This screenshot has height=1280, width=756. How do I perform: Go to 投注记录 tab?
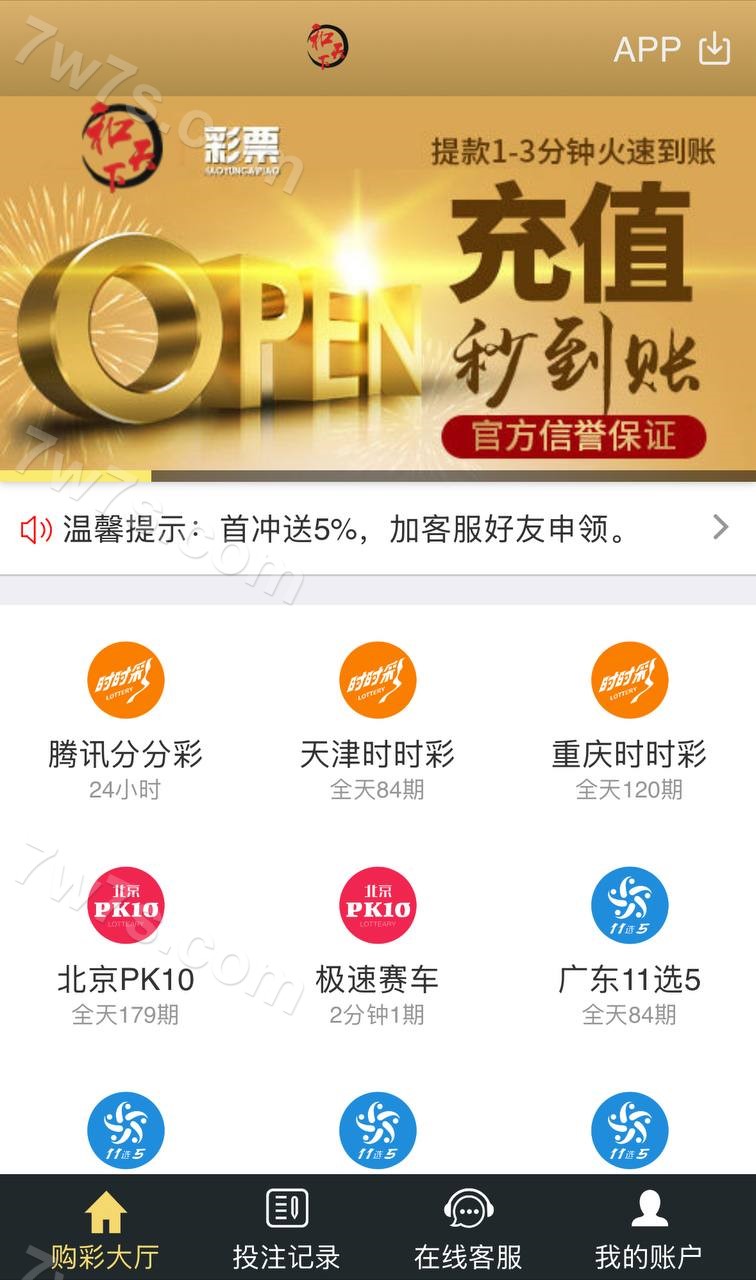[286, 1228]
